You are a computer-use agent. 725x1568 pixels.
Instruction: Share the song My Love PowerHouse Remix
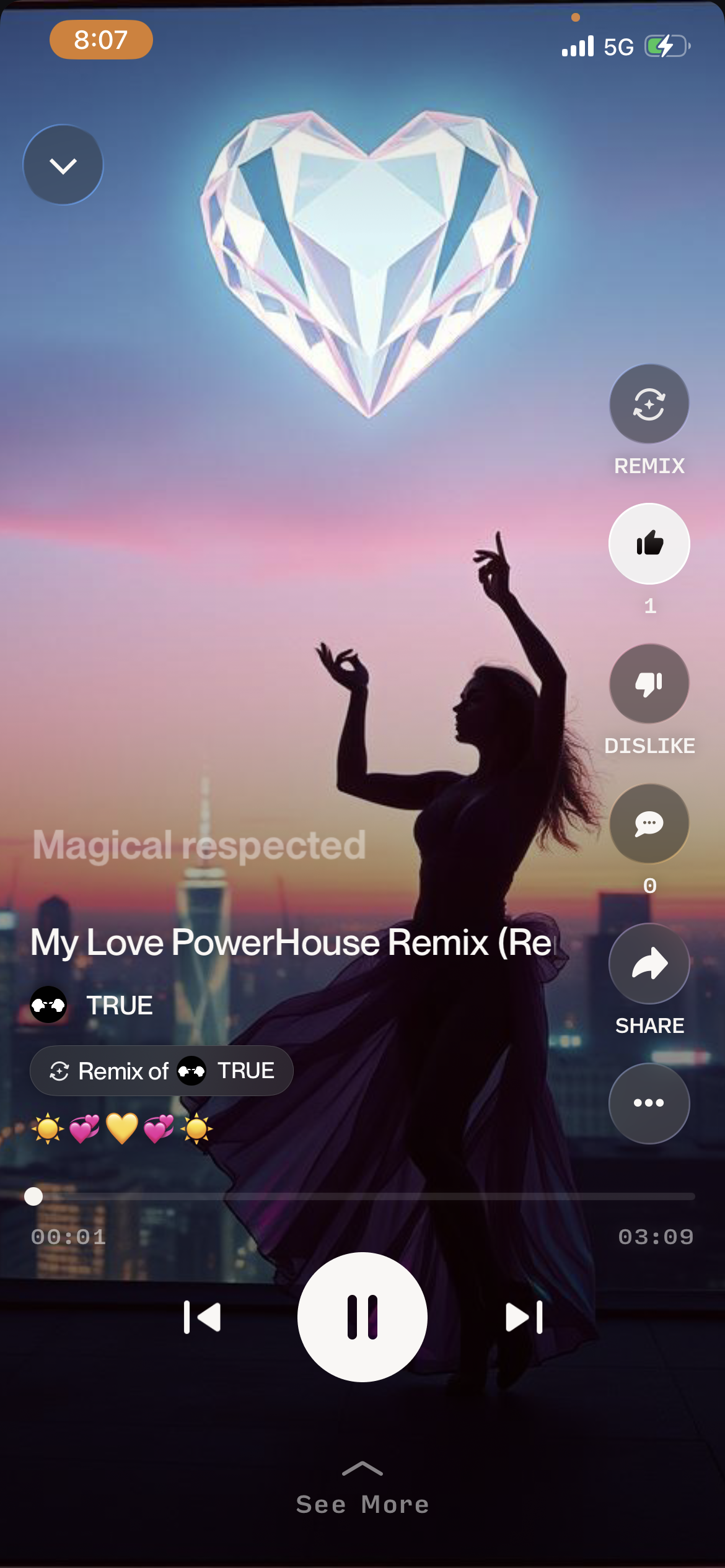[x=649, y=964]
